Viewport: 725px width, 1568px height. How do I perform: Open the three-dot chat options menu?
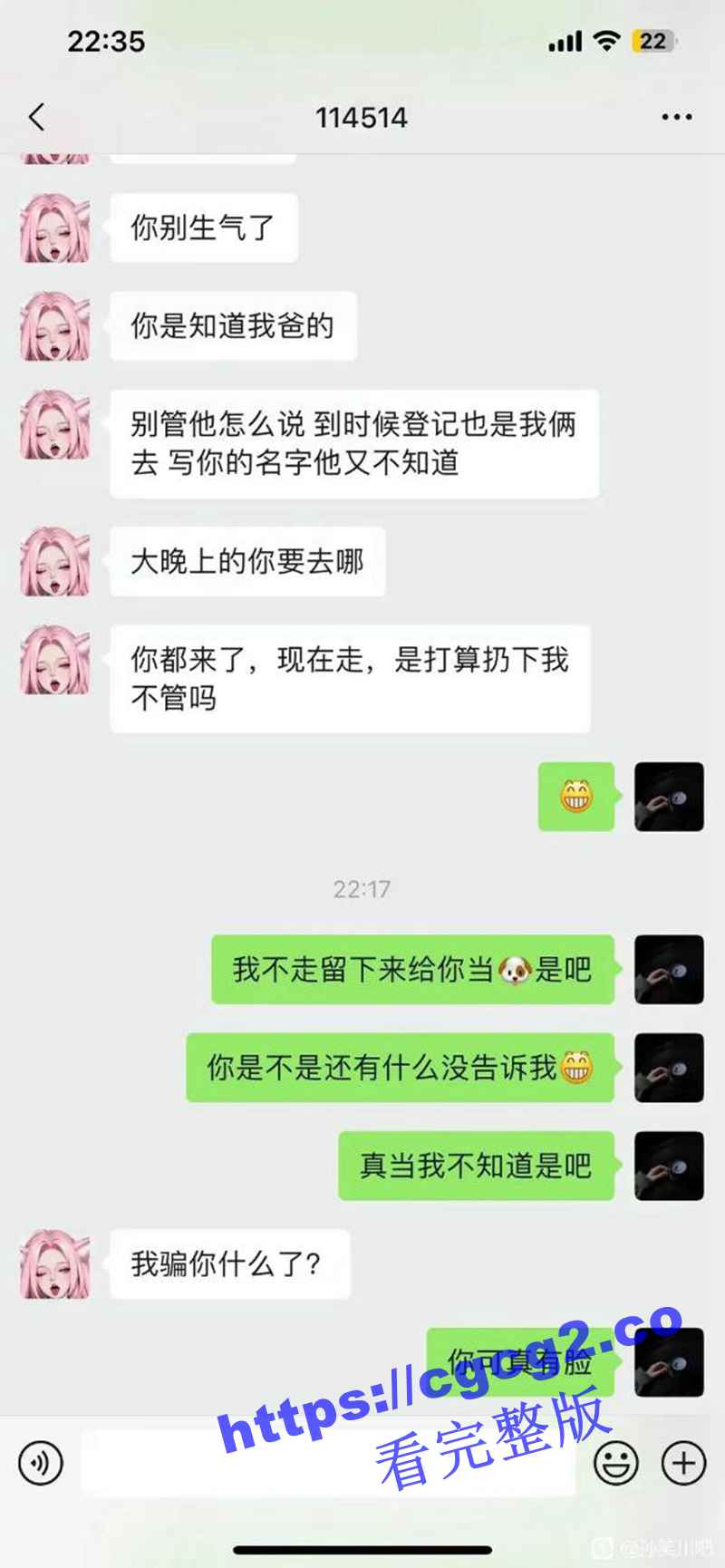[677, 117]
